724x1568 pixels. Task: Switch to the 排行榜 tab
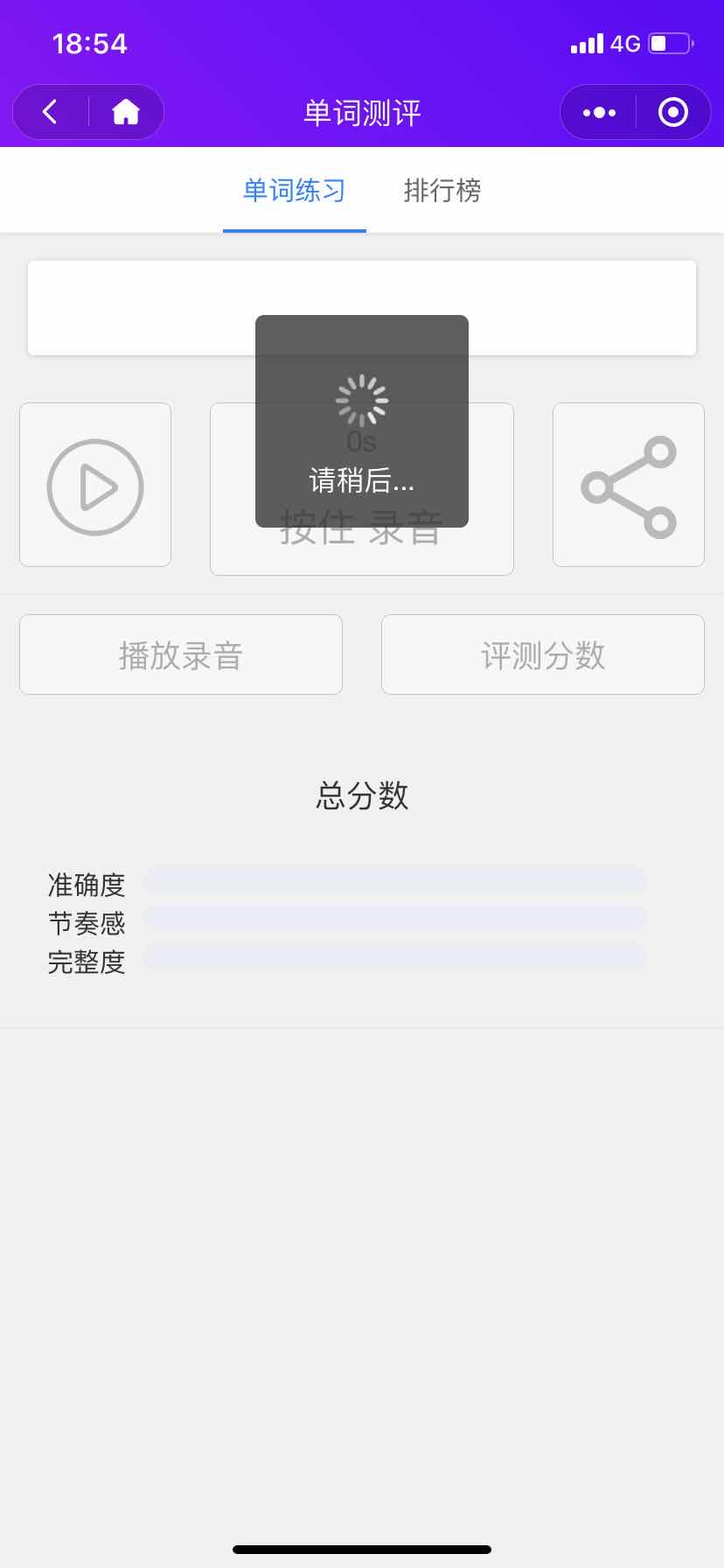442,191
